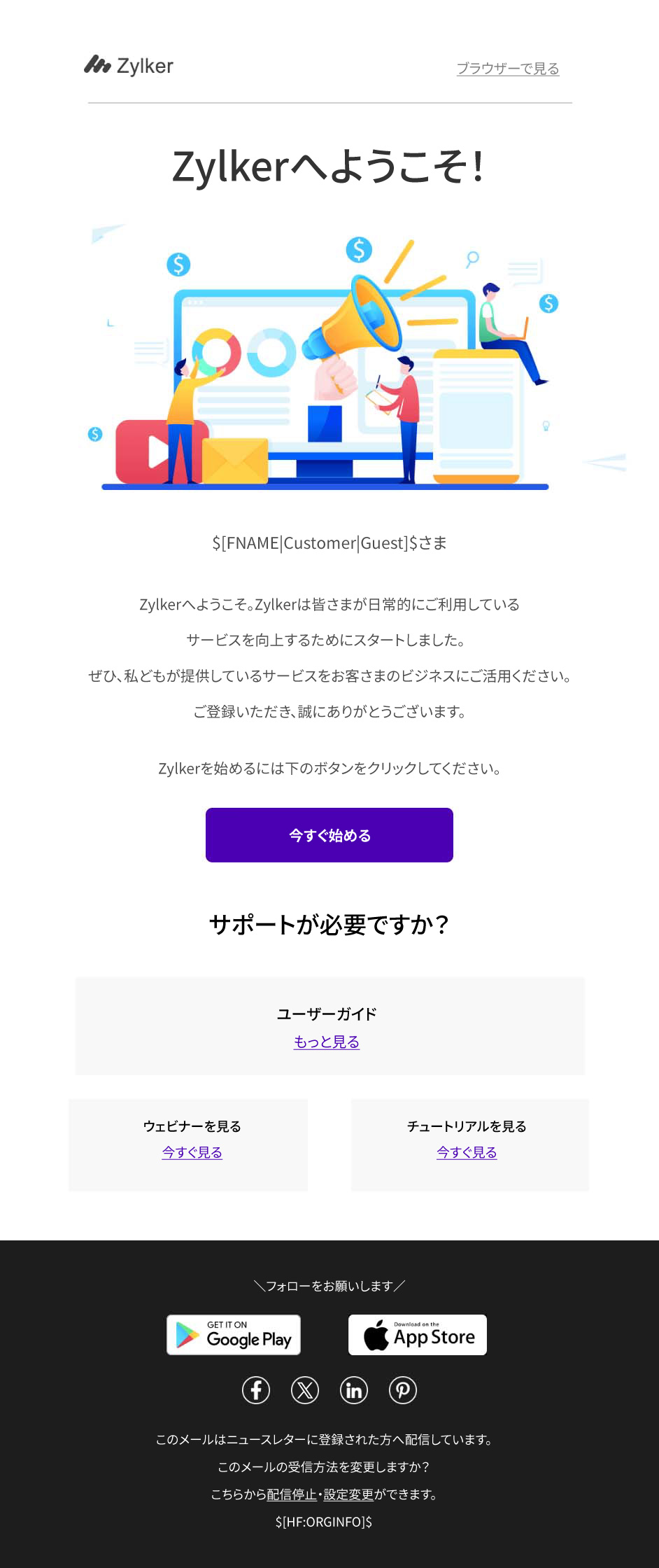Open the Pinterest icon
Viewport: 659px width, 1568px height.
403,1390
